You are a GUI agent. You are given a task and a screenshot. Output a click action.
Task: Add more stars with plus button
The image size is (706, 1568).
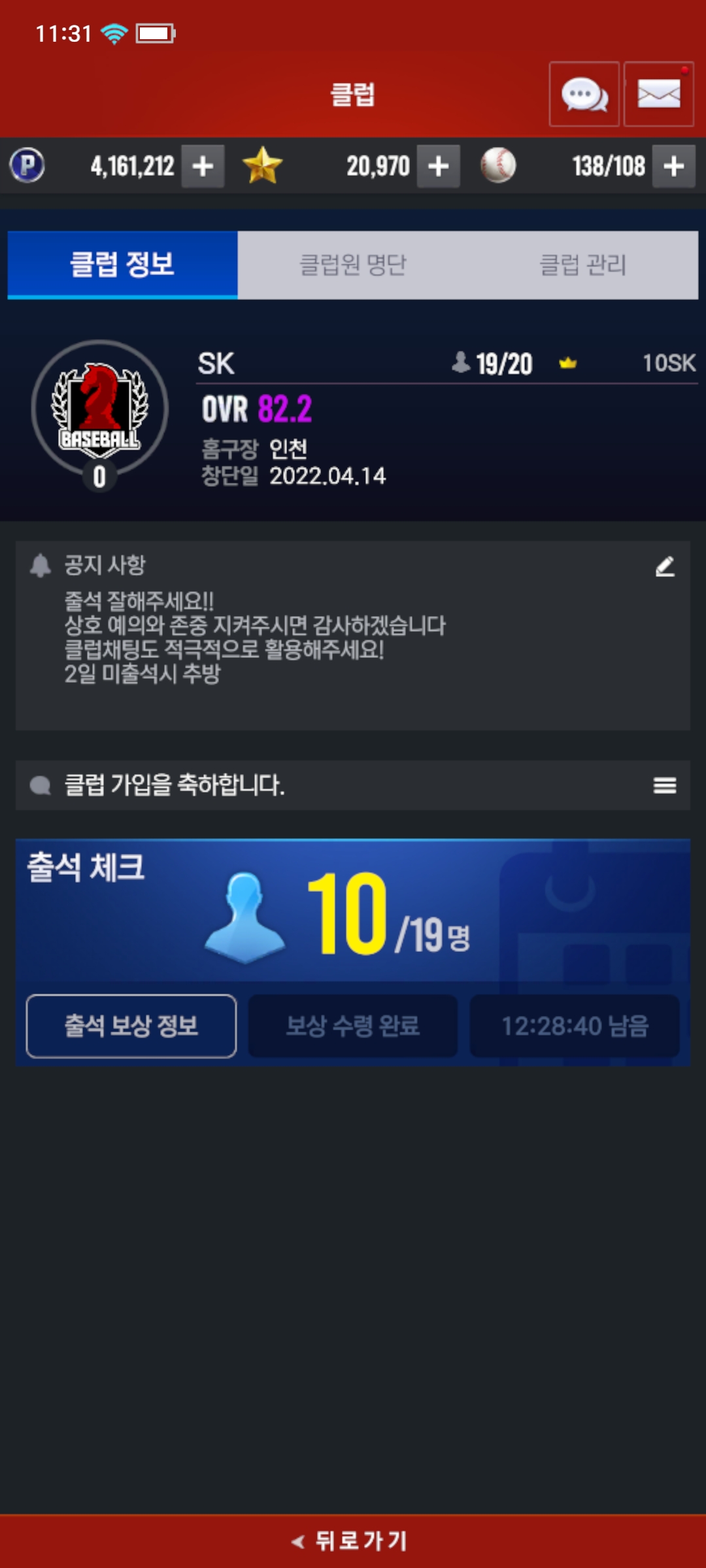point(438,166)
